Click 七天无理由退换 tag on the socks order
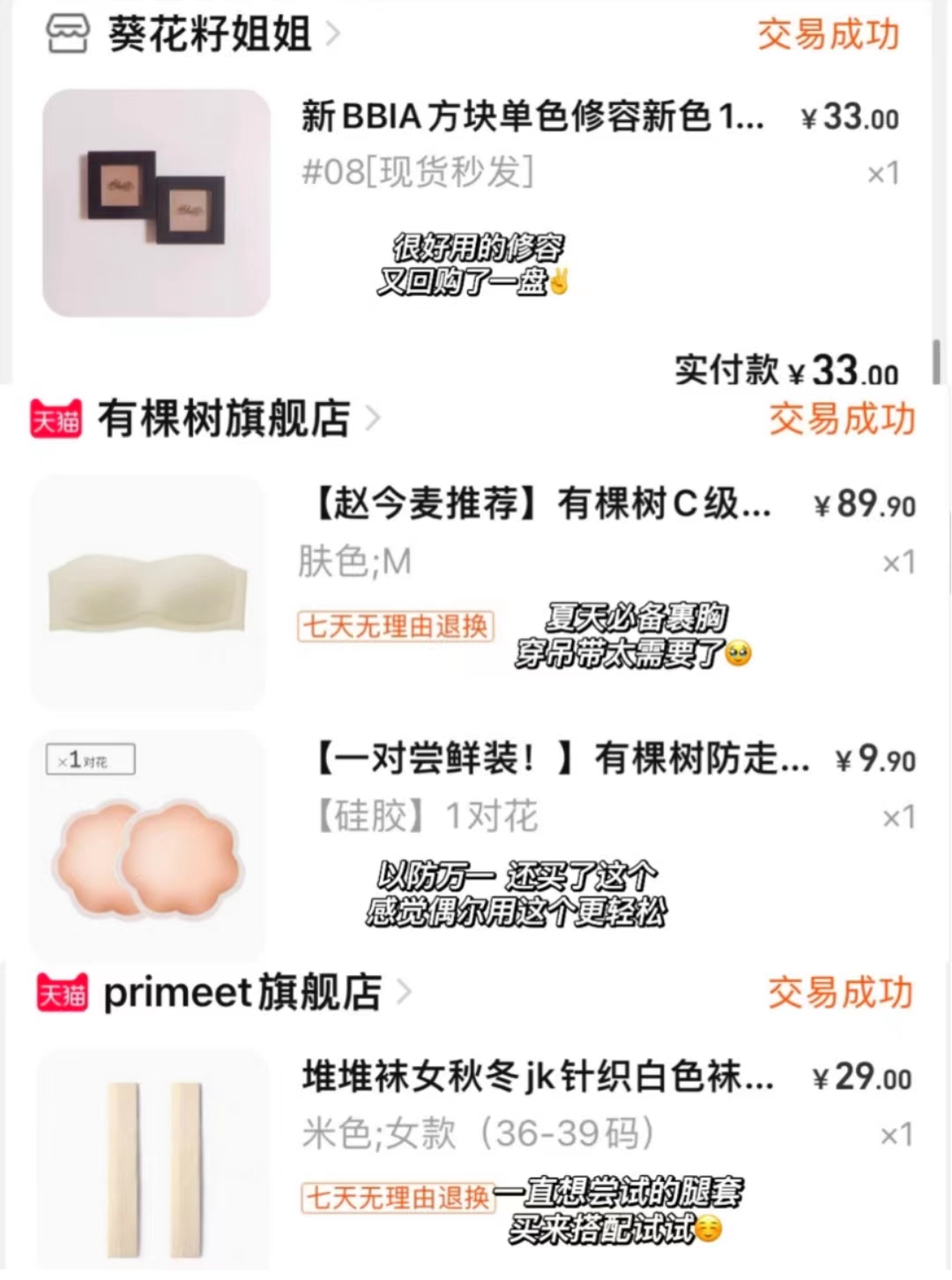Viewport: 952px width, 1280px height. [395, 1198]
